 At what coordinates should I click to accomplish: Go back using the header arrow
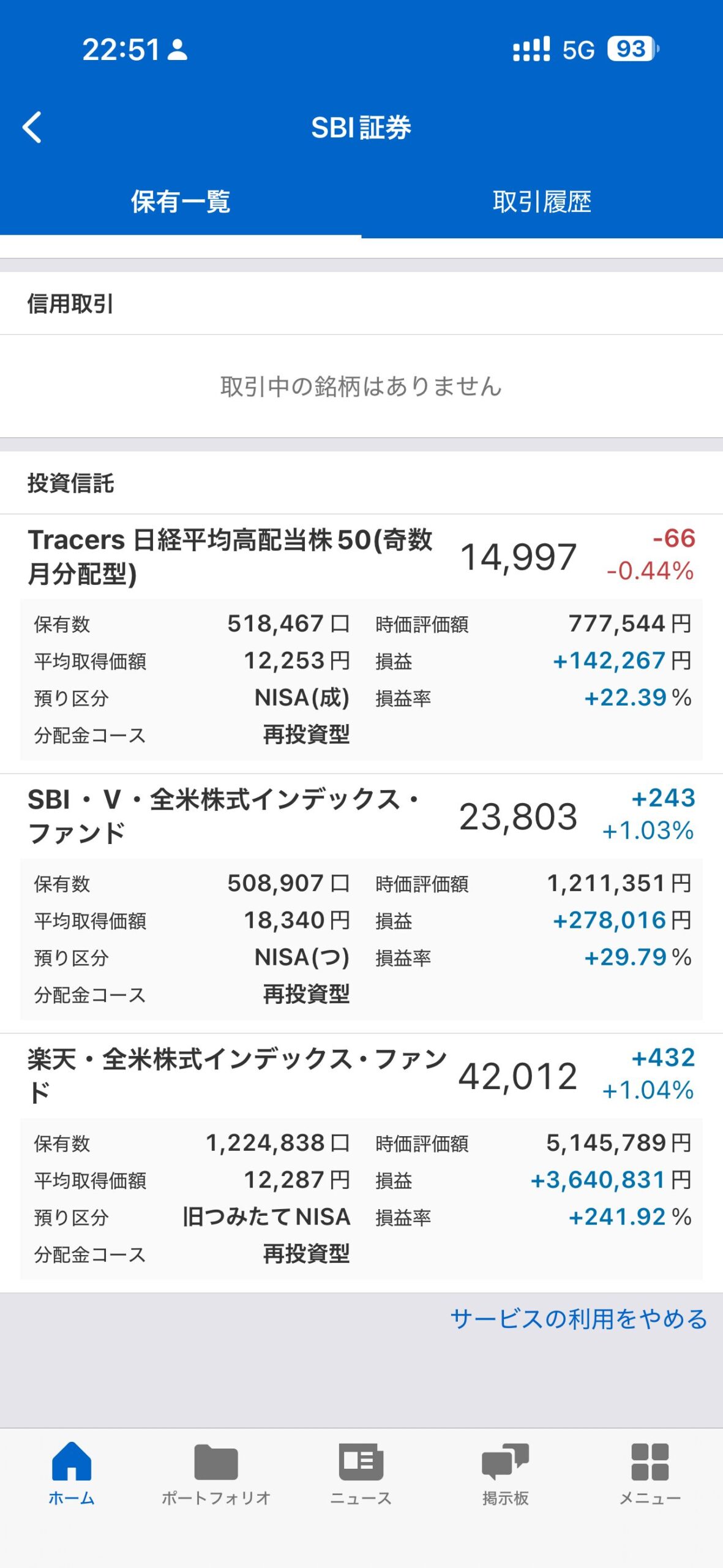click(x=32, y=127)
